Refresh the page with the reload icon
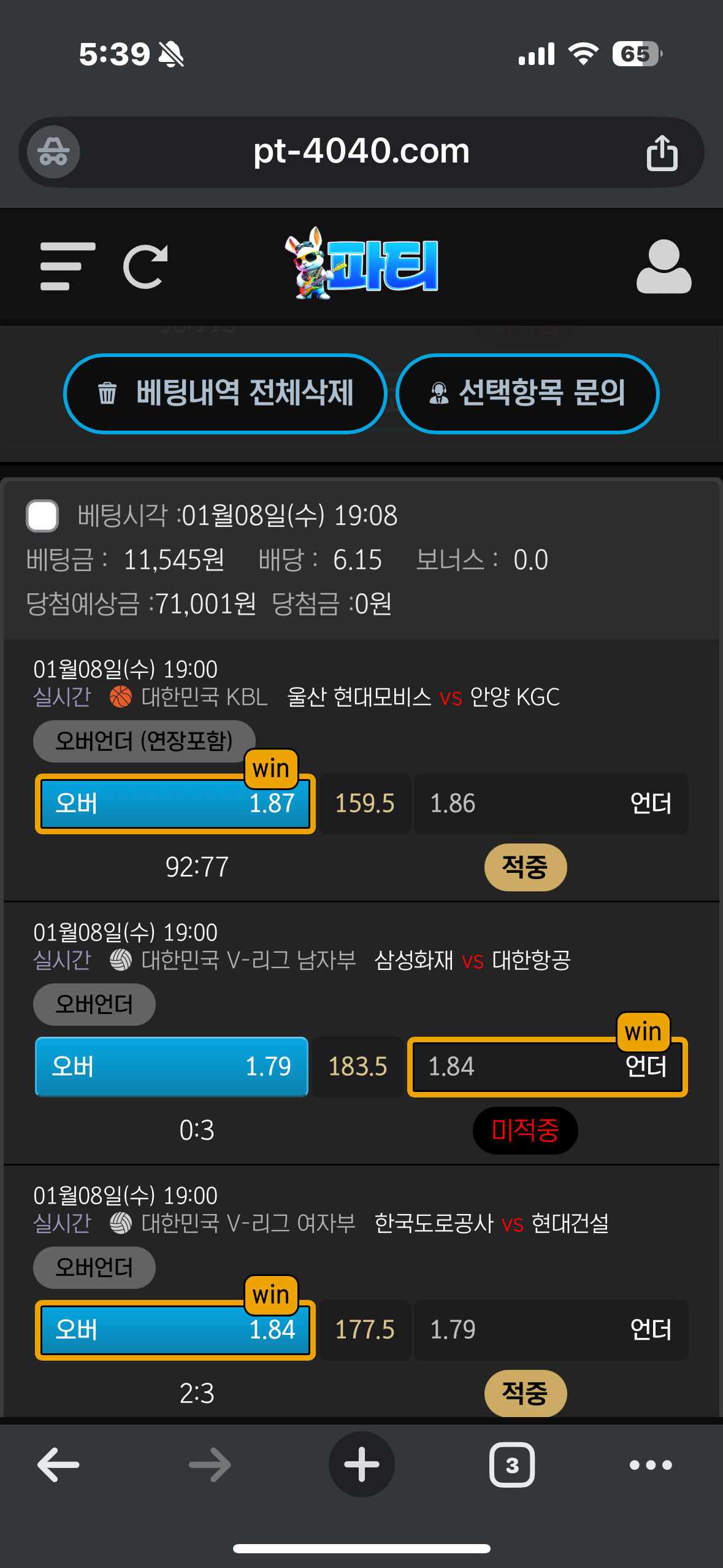Screen dimensions: 723x1568 145,266
